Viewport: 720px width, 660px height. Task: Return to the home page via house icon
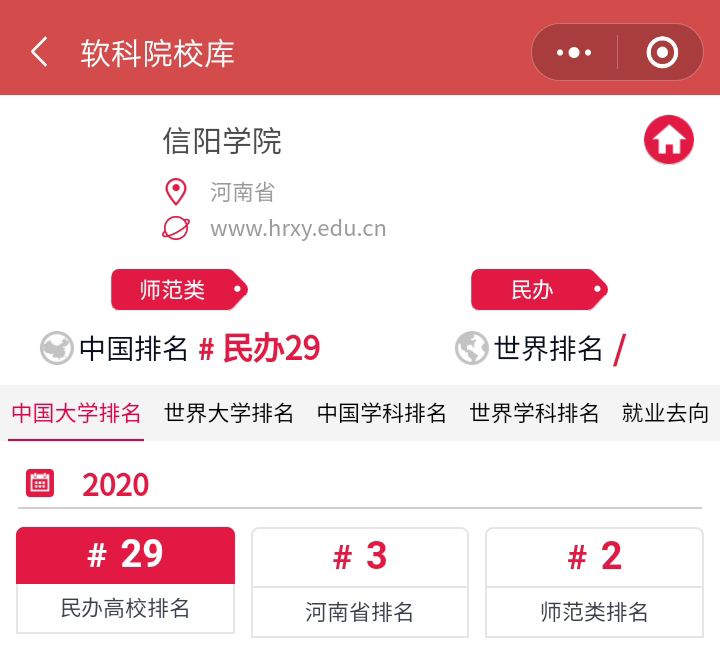point(669,140)
